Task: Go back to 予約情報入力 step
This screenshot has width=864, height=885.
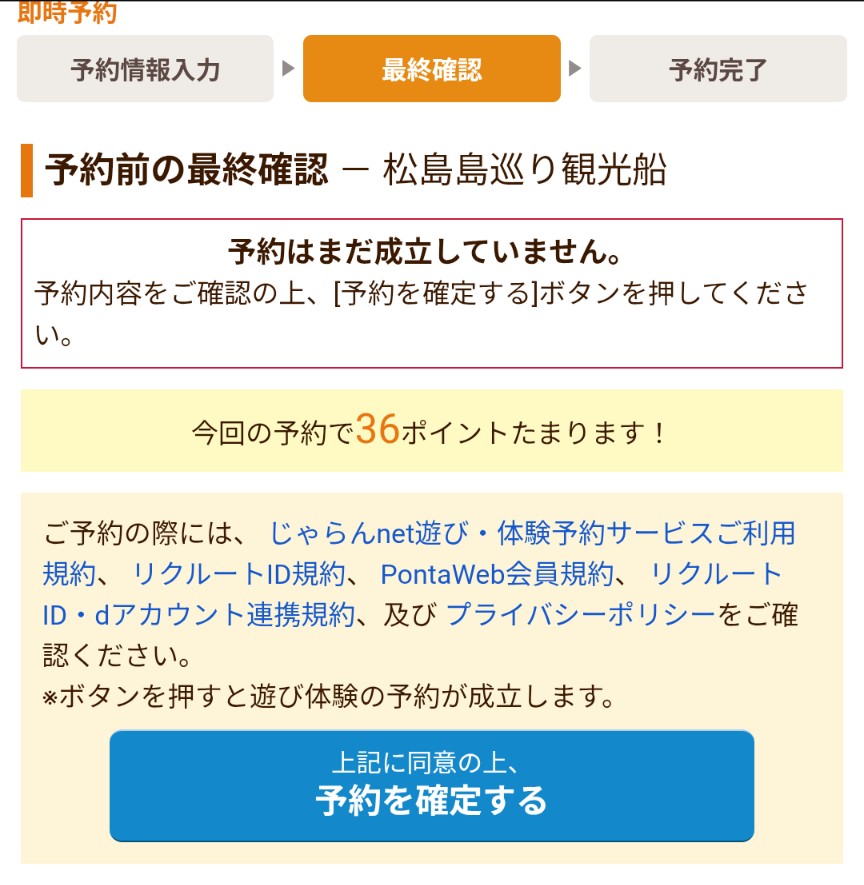Action: coord(145,69)
